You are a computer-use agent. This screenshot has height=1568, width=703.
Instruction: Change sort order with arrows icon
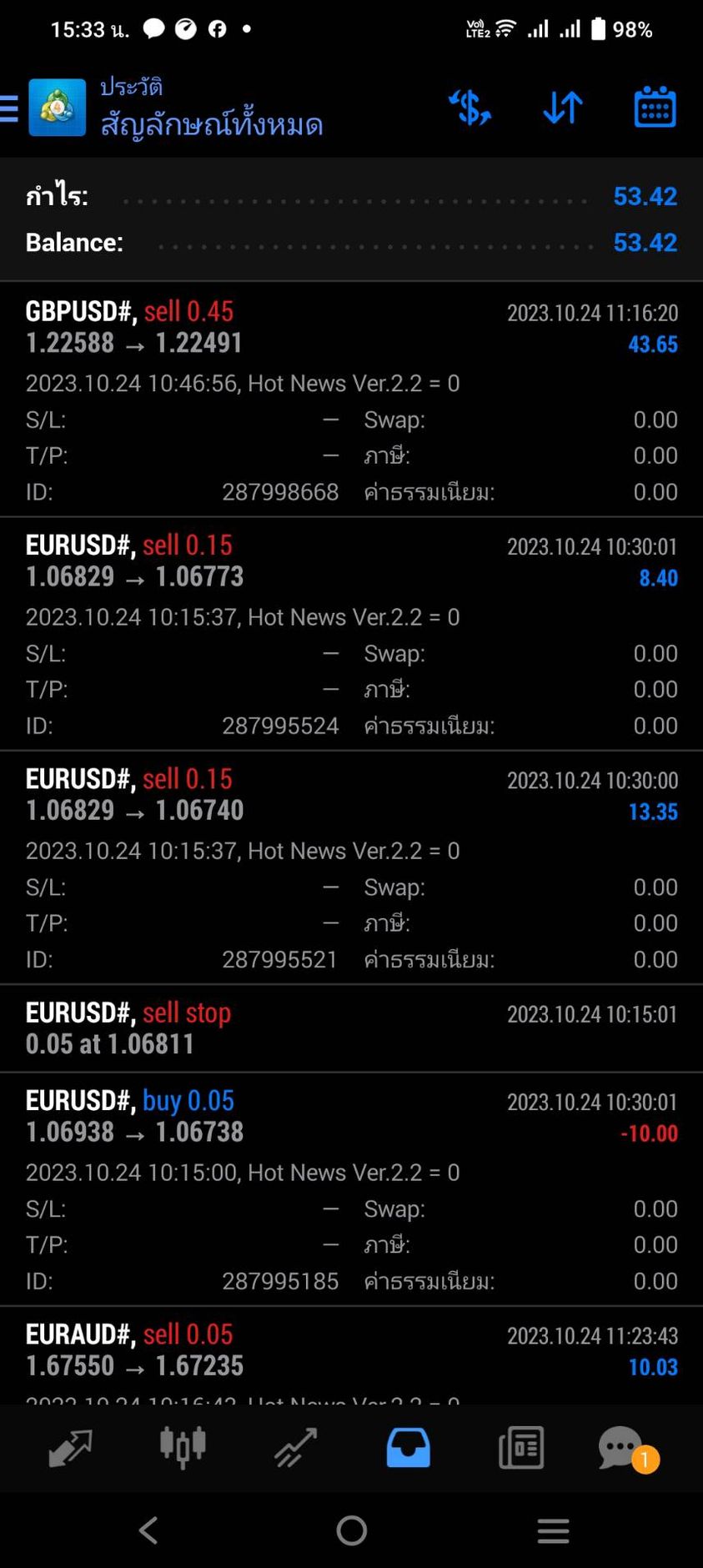[x=563, y=108]
